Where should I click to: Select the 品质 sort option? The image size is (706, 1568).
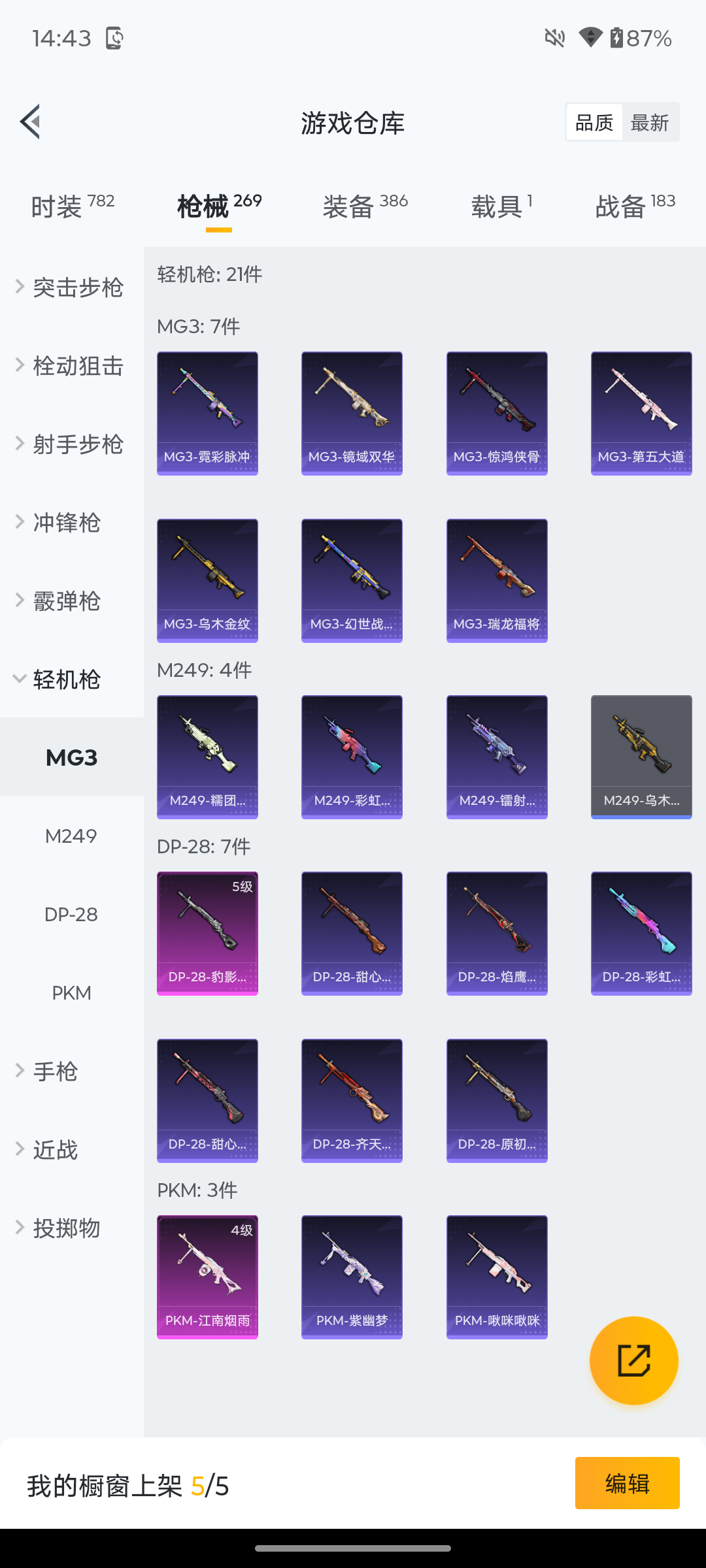point(594,122)
